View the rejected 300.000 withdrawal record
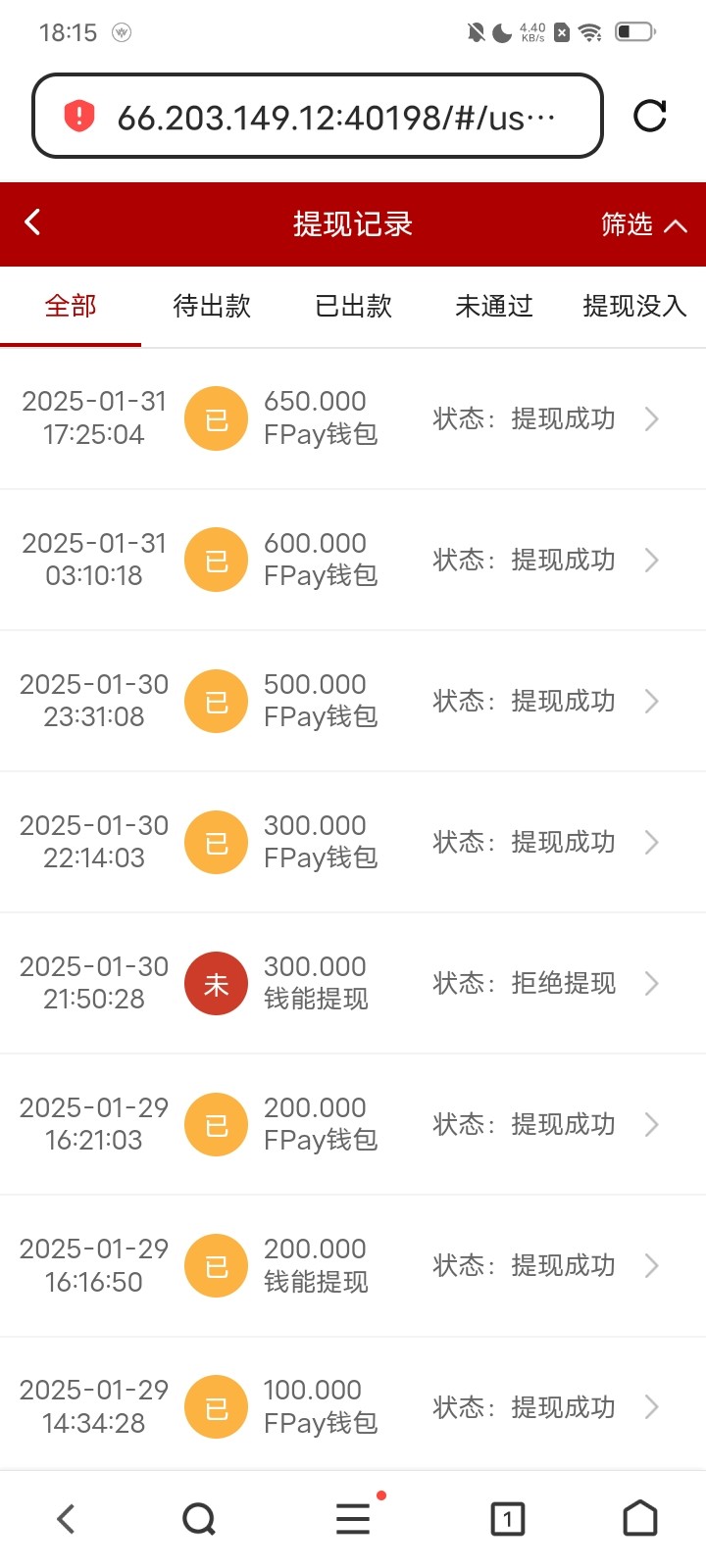Image resolution: width=706 pixels, height=1568 pixels. click(353, 983)
